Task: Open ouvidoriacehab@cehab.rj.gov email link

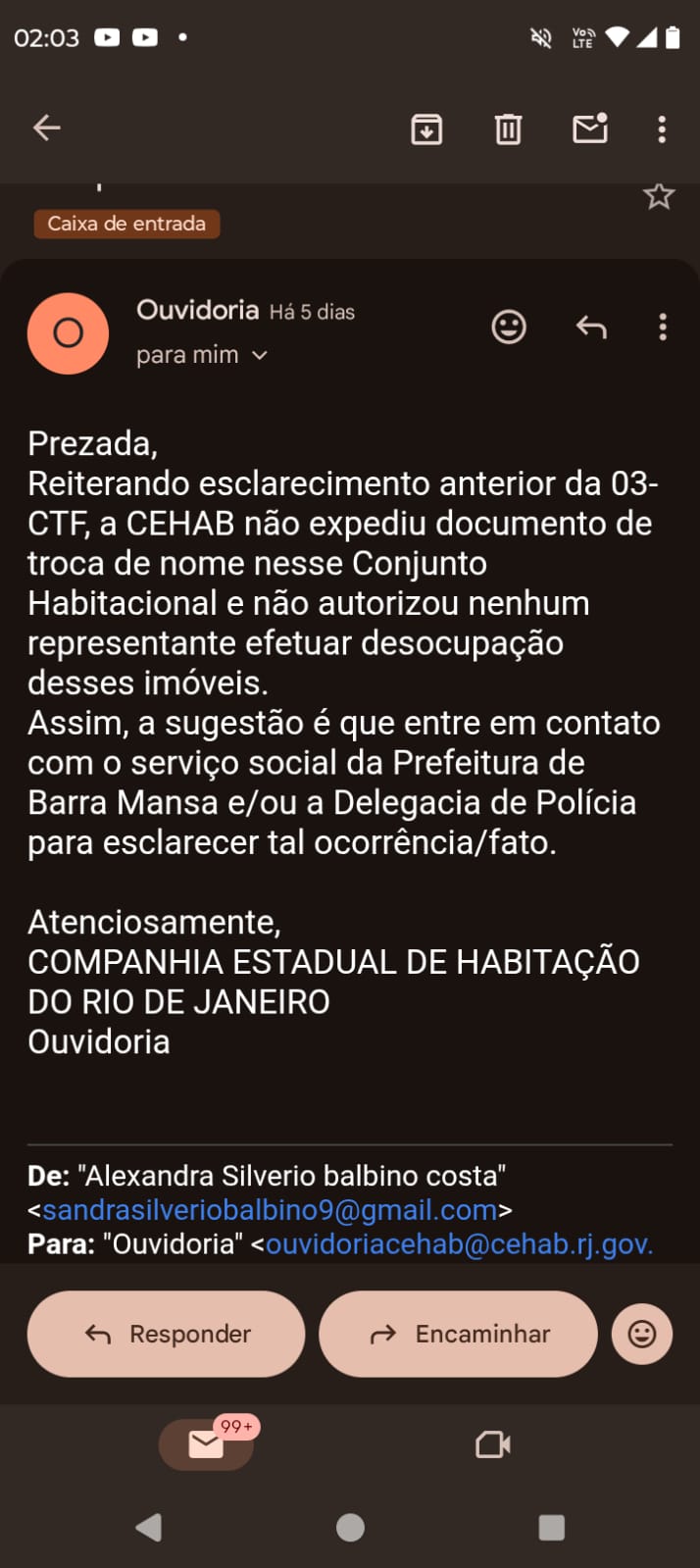Action: pos(459,1243)
